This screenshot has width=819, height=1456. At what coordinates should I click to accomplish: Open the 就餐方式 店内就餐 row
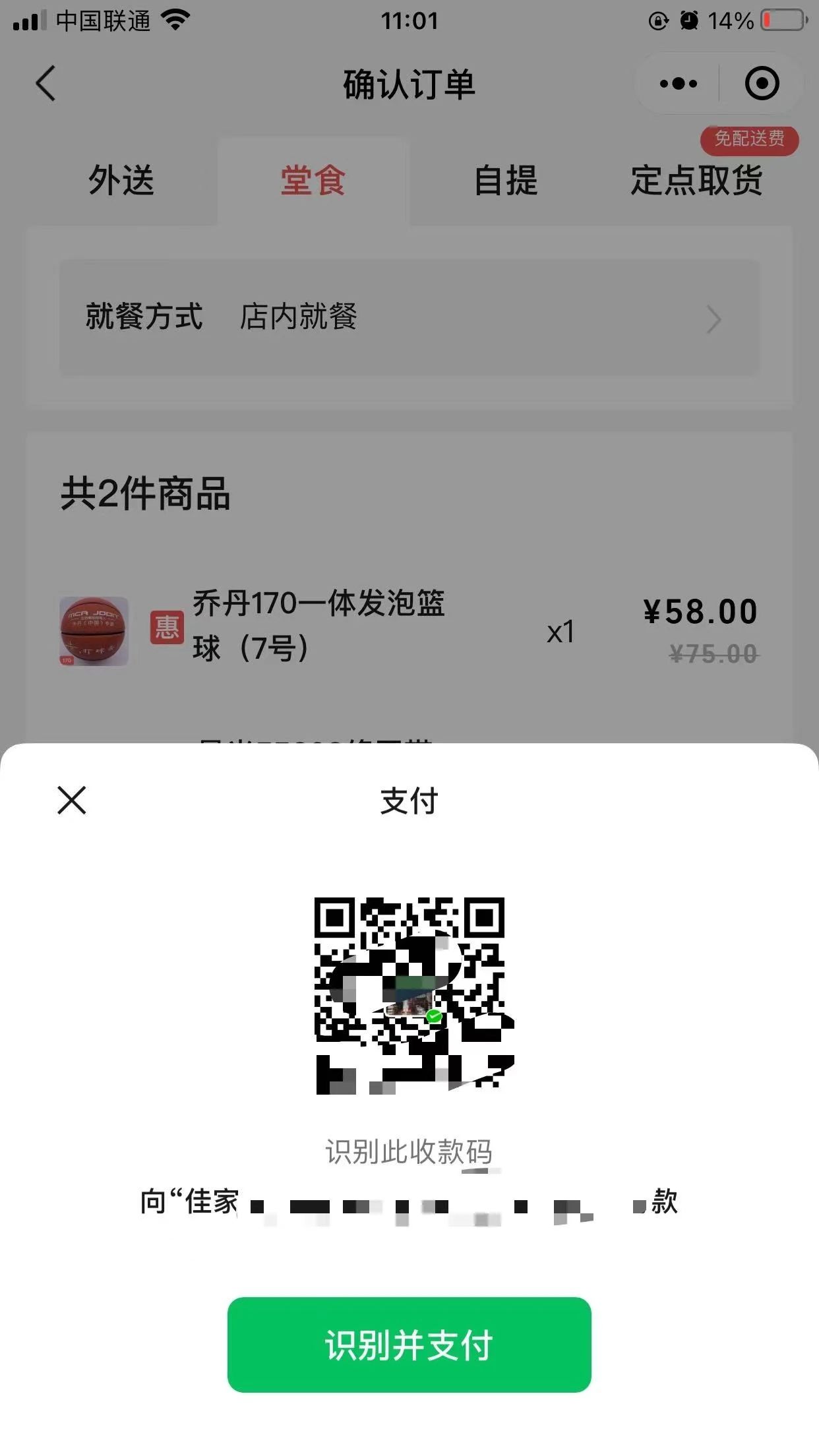409,317
